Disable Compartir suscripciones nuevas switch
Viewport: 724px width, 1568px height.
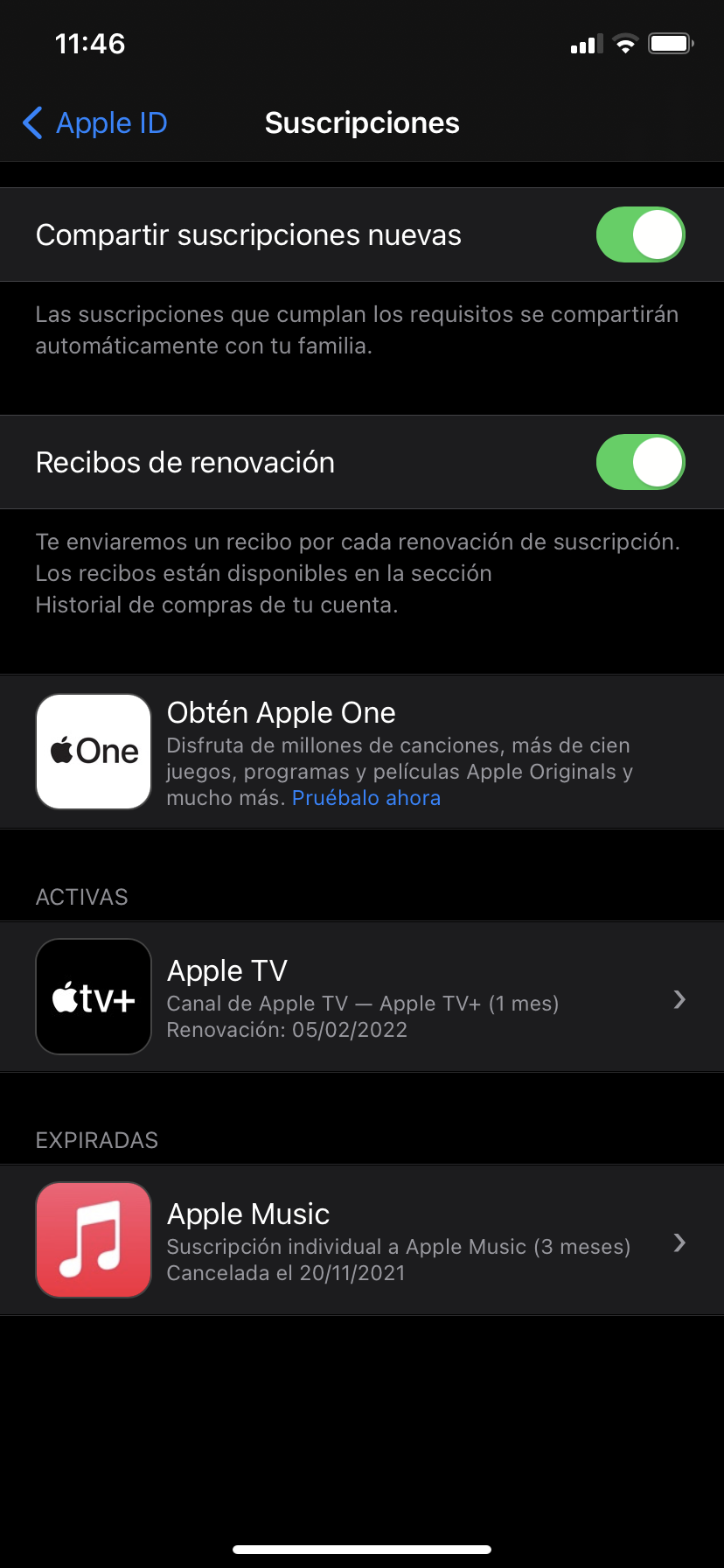pos(640,234)
